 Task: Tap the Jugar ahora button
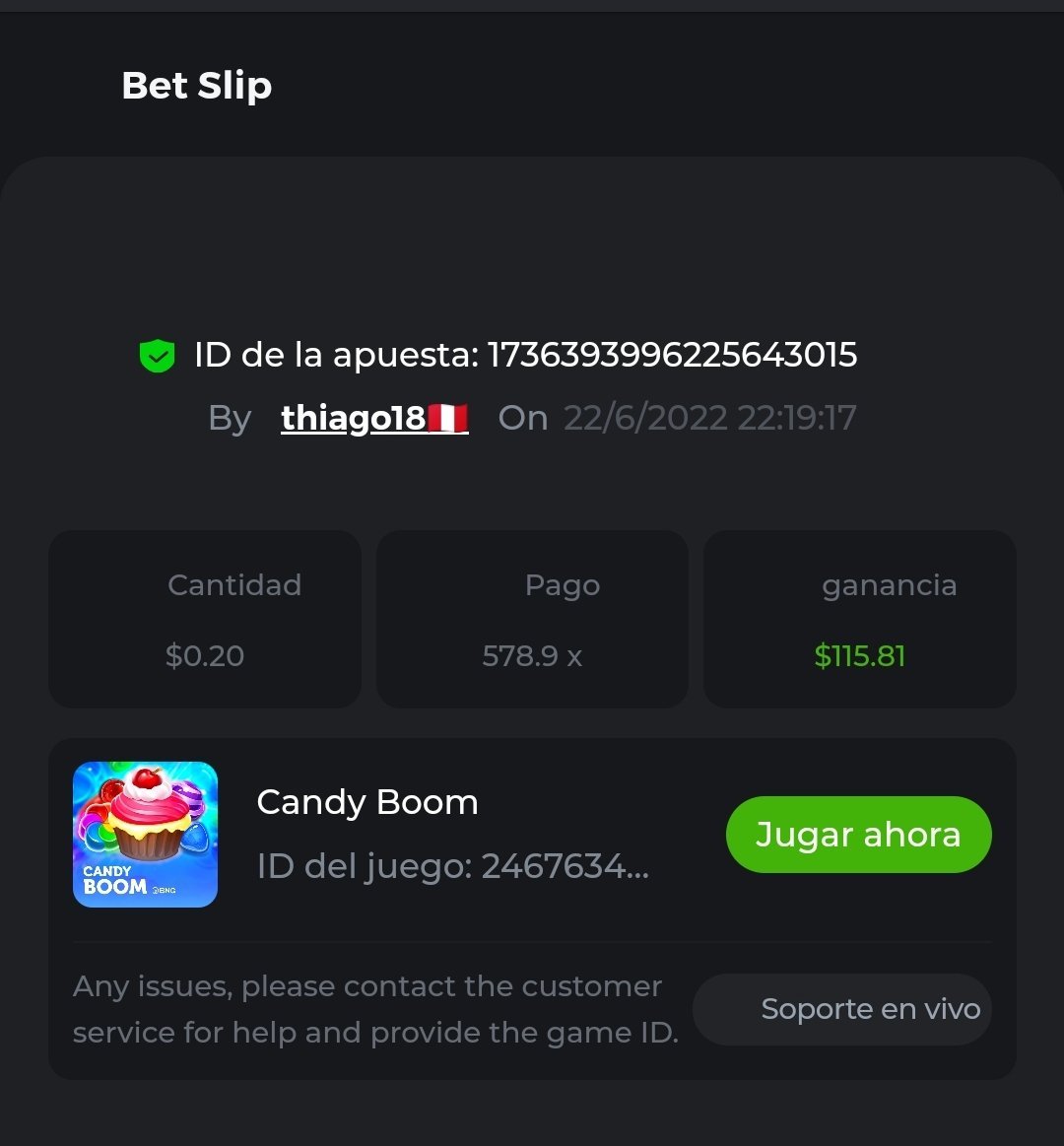click(x=858, y=835)
